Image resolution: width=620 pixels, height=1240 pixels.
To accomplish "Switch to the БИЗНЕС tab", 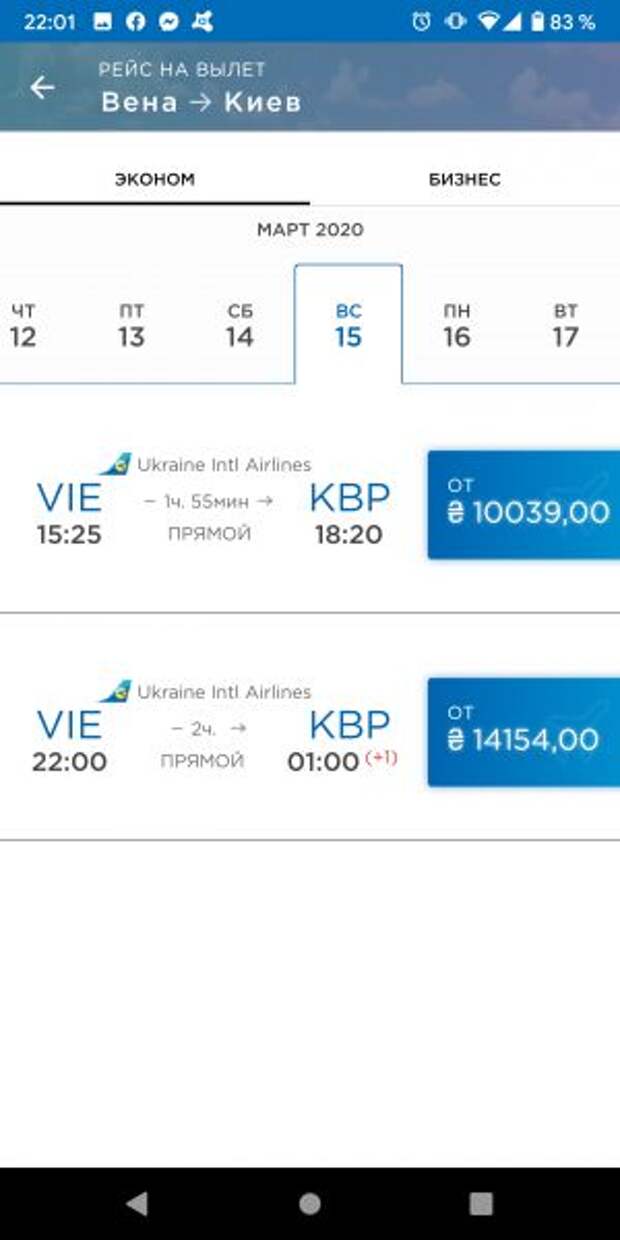I will point(465,180).
